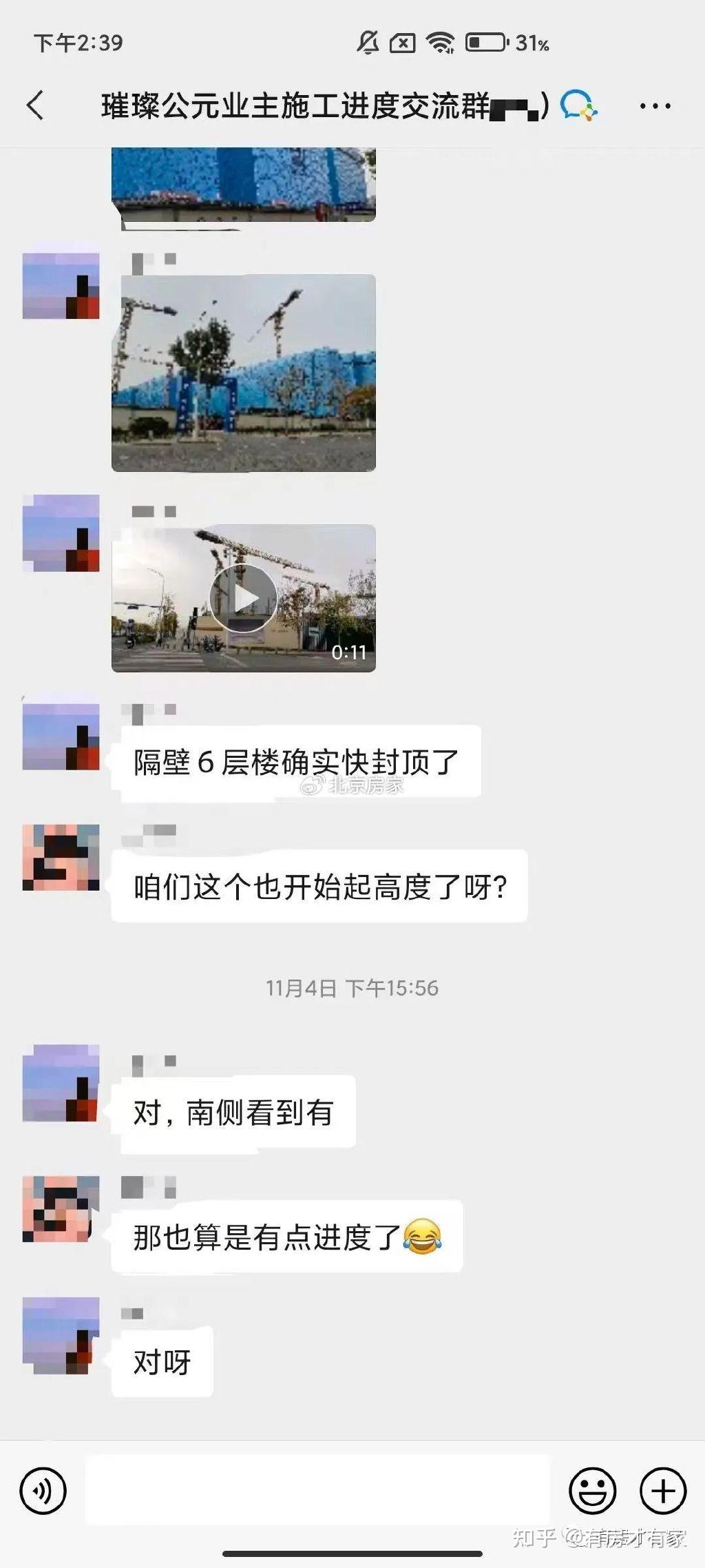Image resolution: width=705 pixels, height=1568 pixels.
Task: Play the 0:11 video message
Action: point(244,598)
